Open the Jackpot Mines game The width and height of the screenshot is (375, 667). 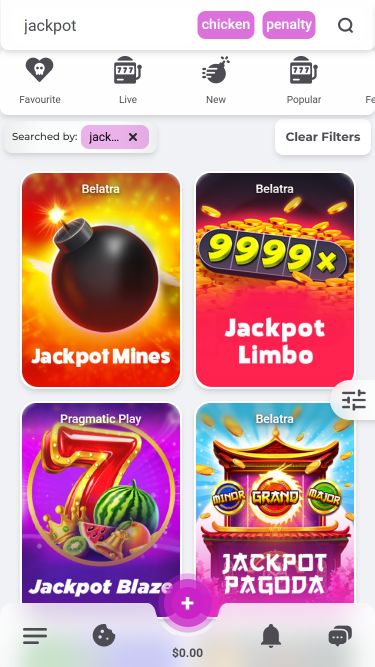tap(101, 280)
